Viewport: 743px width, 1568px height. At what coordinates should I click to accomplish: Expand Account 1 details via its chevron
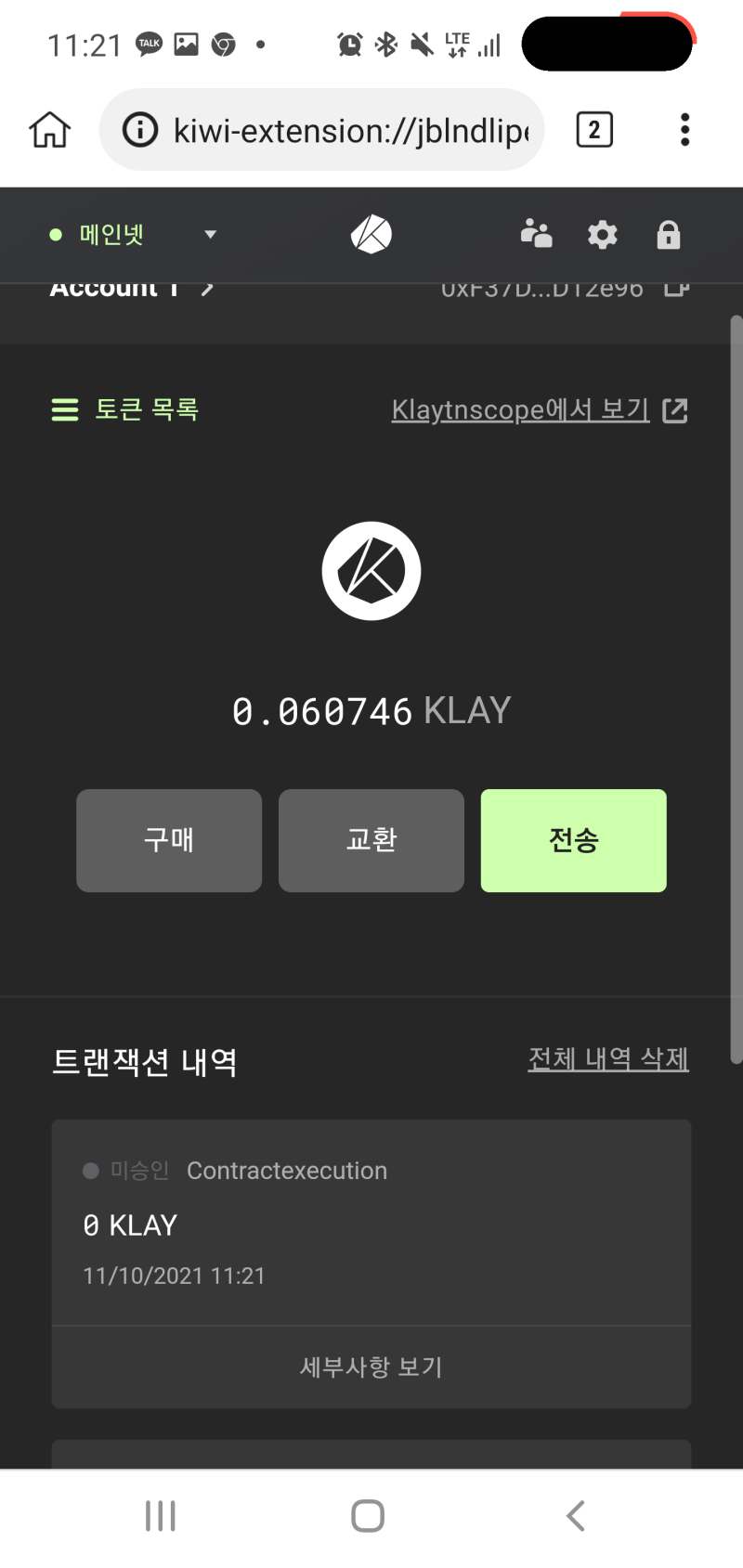(203, 288)
